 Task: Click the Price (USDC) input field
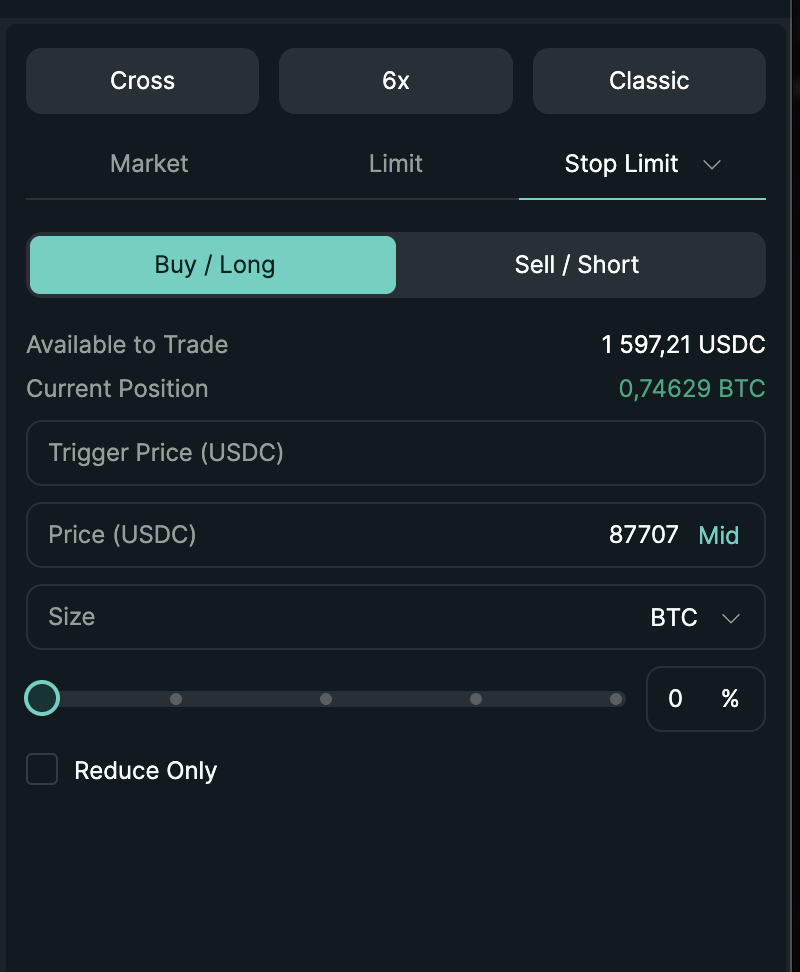[300, 535]
